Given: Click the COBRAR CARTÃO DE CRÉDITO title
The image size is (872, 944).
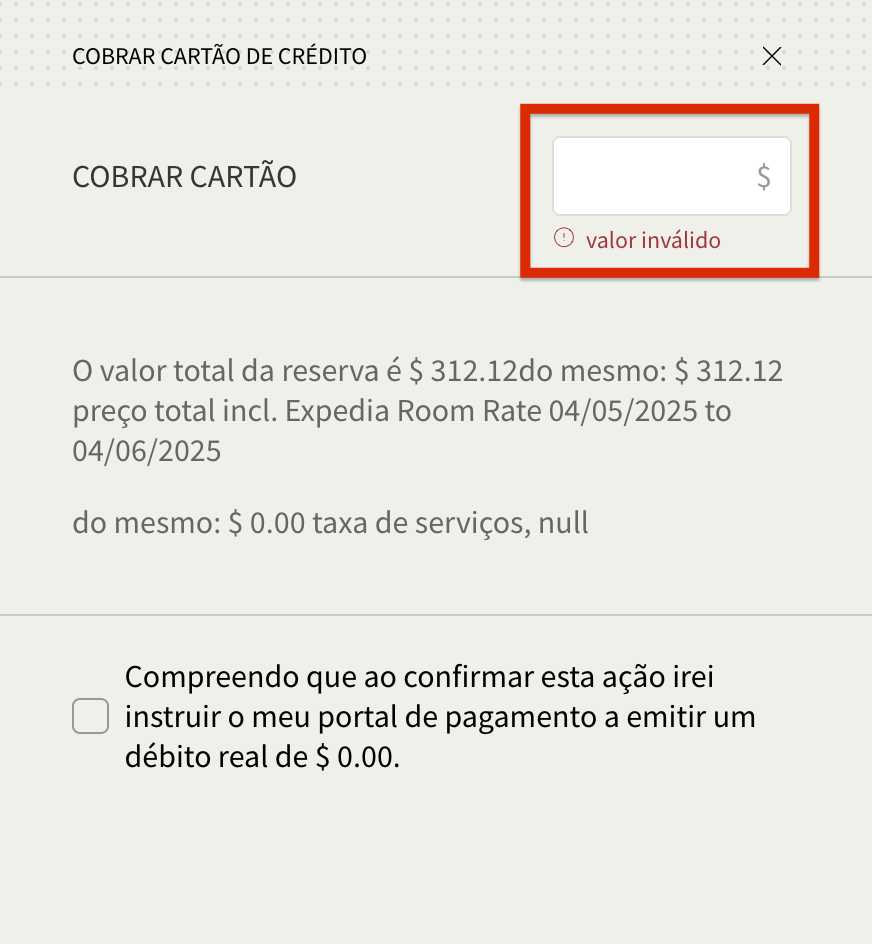Looking at the screenshot, I should tap(220, 57).
